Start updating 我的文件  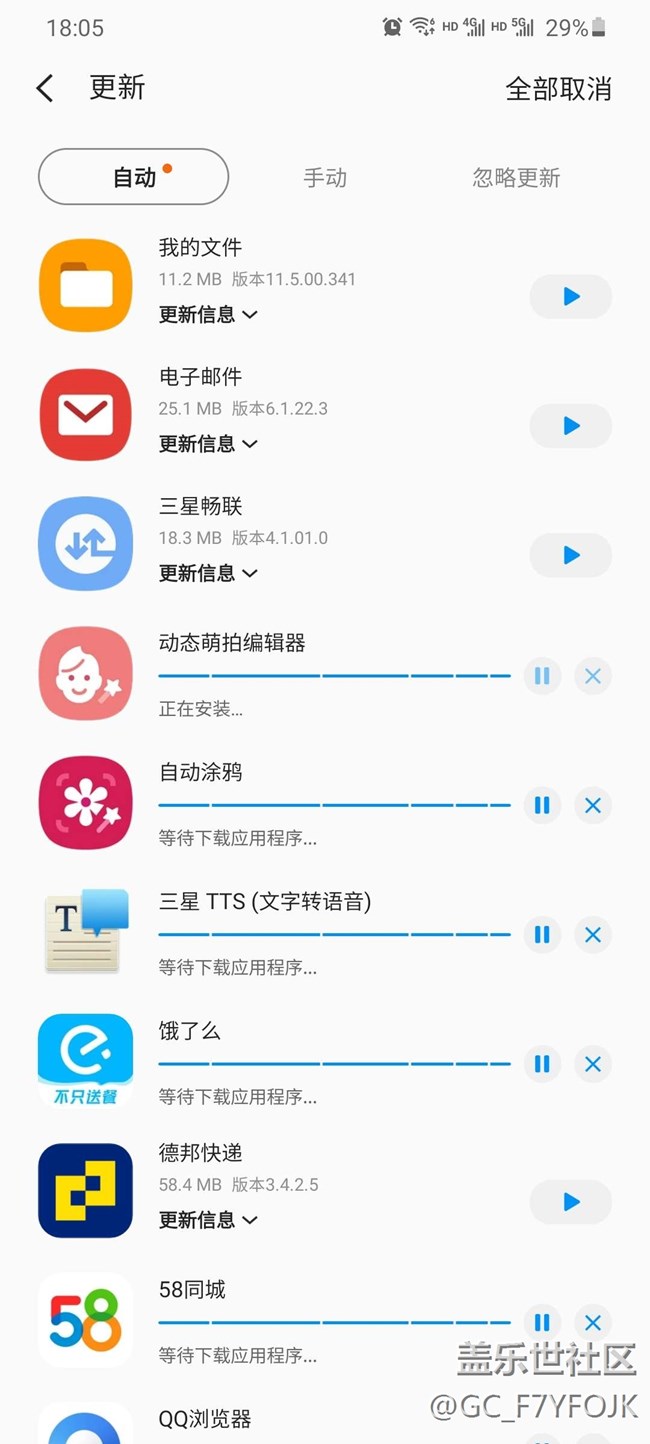[570, 296]
